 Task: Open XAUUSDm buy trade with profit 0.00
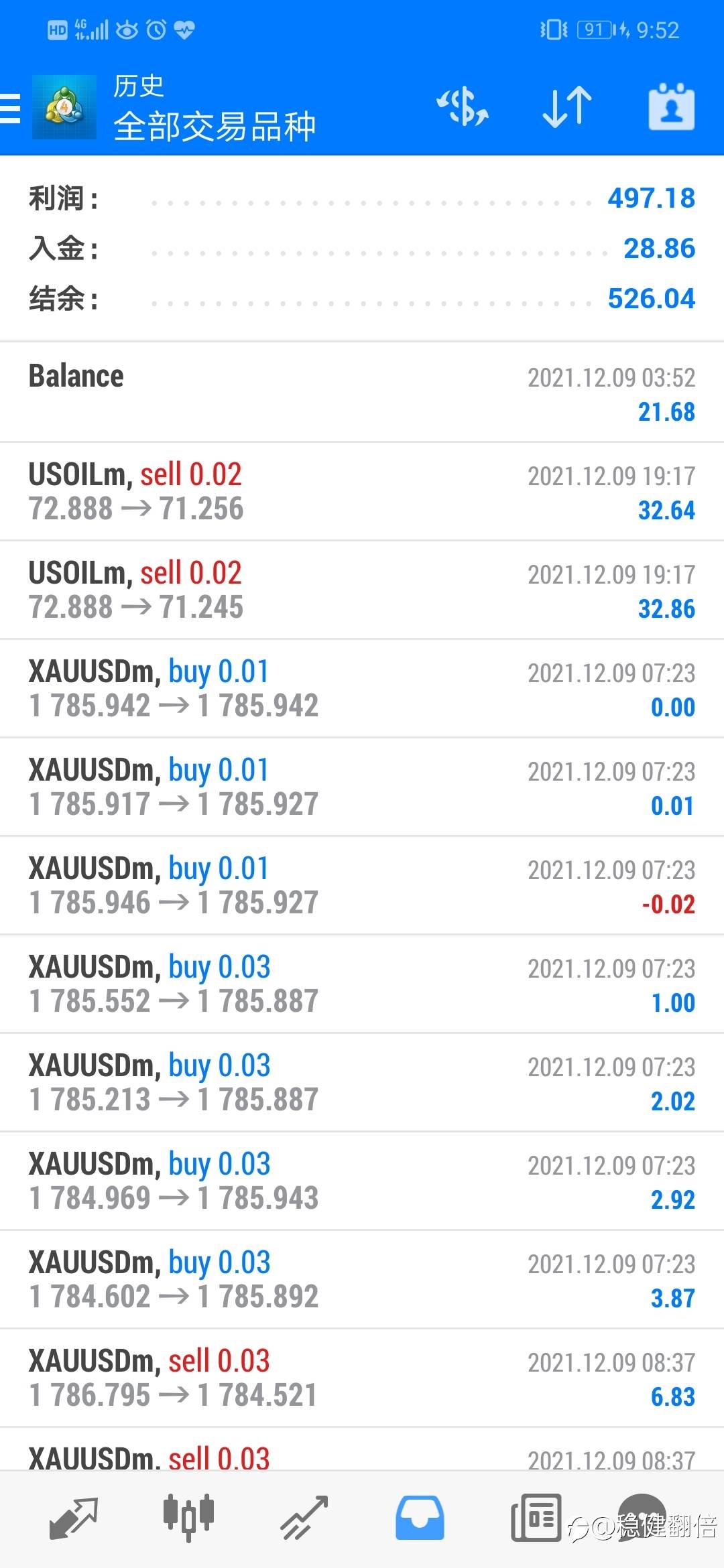[x=362, y=688]
